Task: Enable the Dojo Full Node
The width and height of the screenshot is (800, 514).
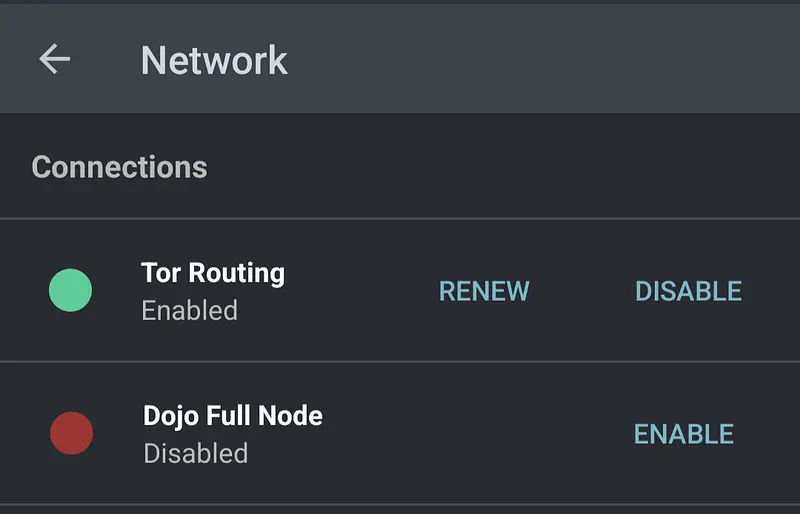Action: (684, 434)
